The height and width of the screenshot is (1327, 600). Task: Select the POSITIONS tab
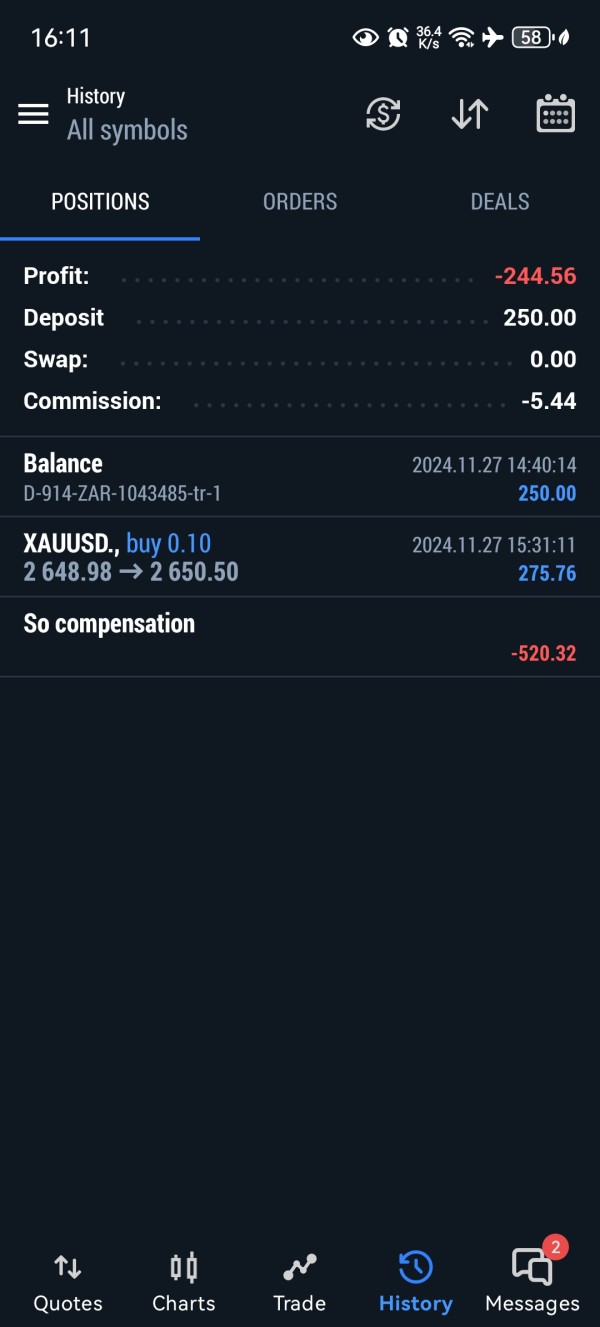pyautogui.click(x=100, y=202)
